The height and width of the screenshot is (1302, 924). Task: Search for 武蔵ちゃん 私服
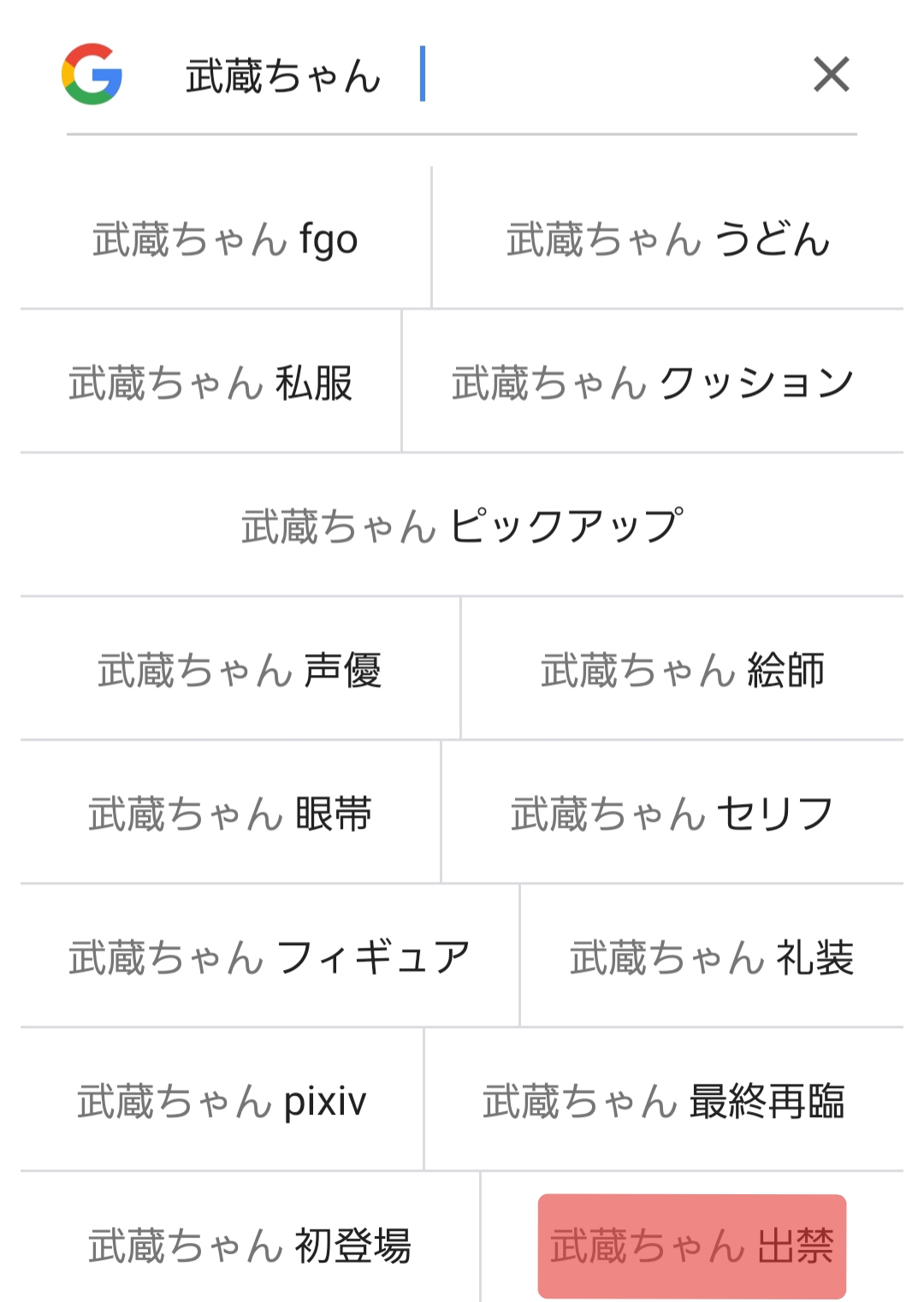pyautogui.click(x=210, y=383)
